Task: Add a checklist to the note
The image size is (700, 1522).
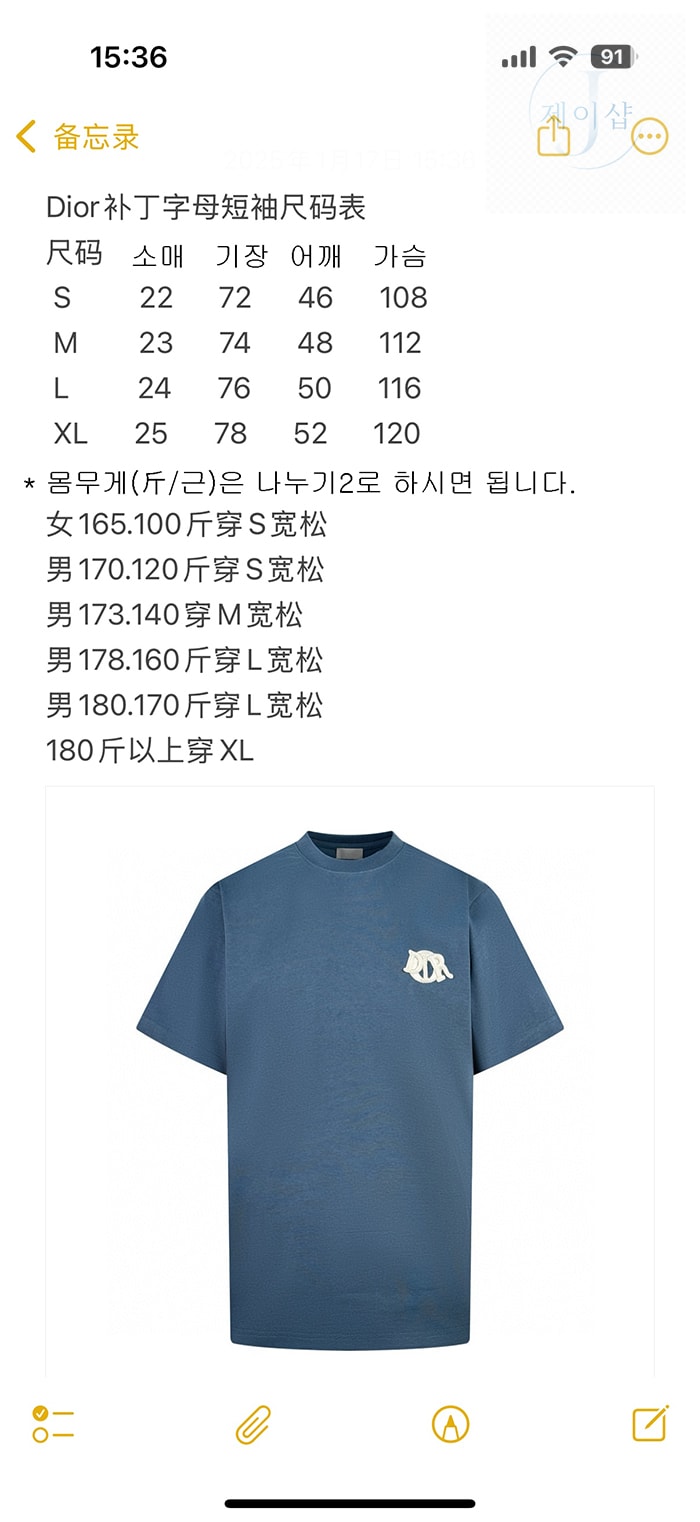Action: point(53,1424)
